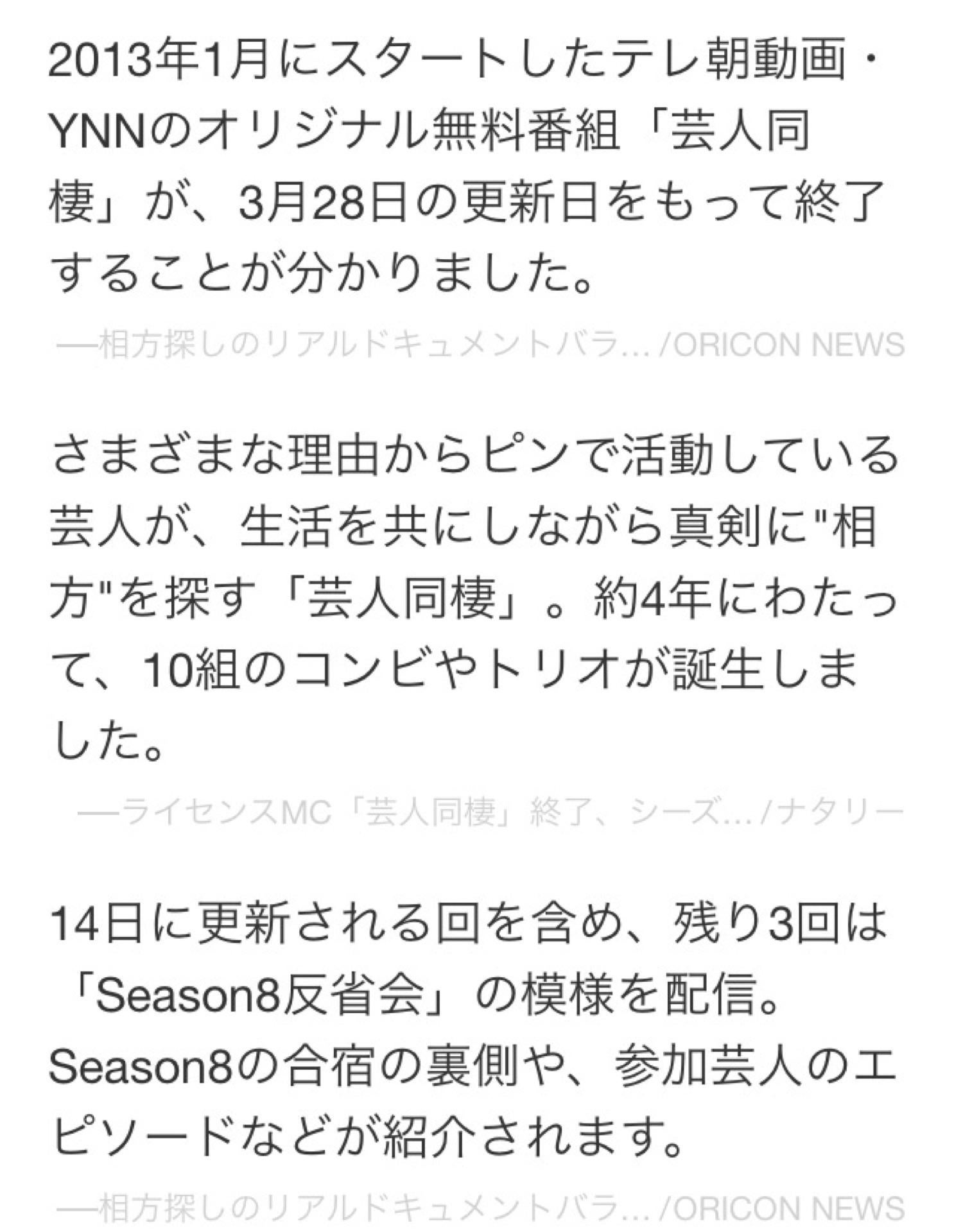Open the ナタリー source link about ライセンスMC
This screenshot has width=954, height=1232.
[490, 814]
